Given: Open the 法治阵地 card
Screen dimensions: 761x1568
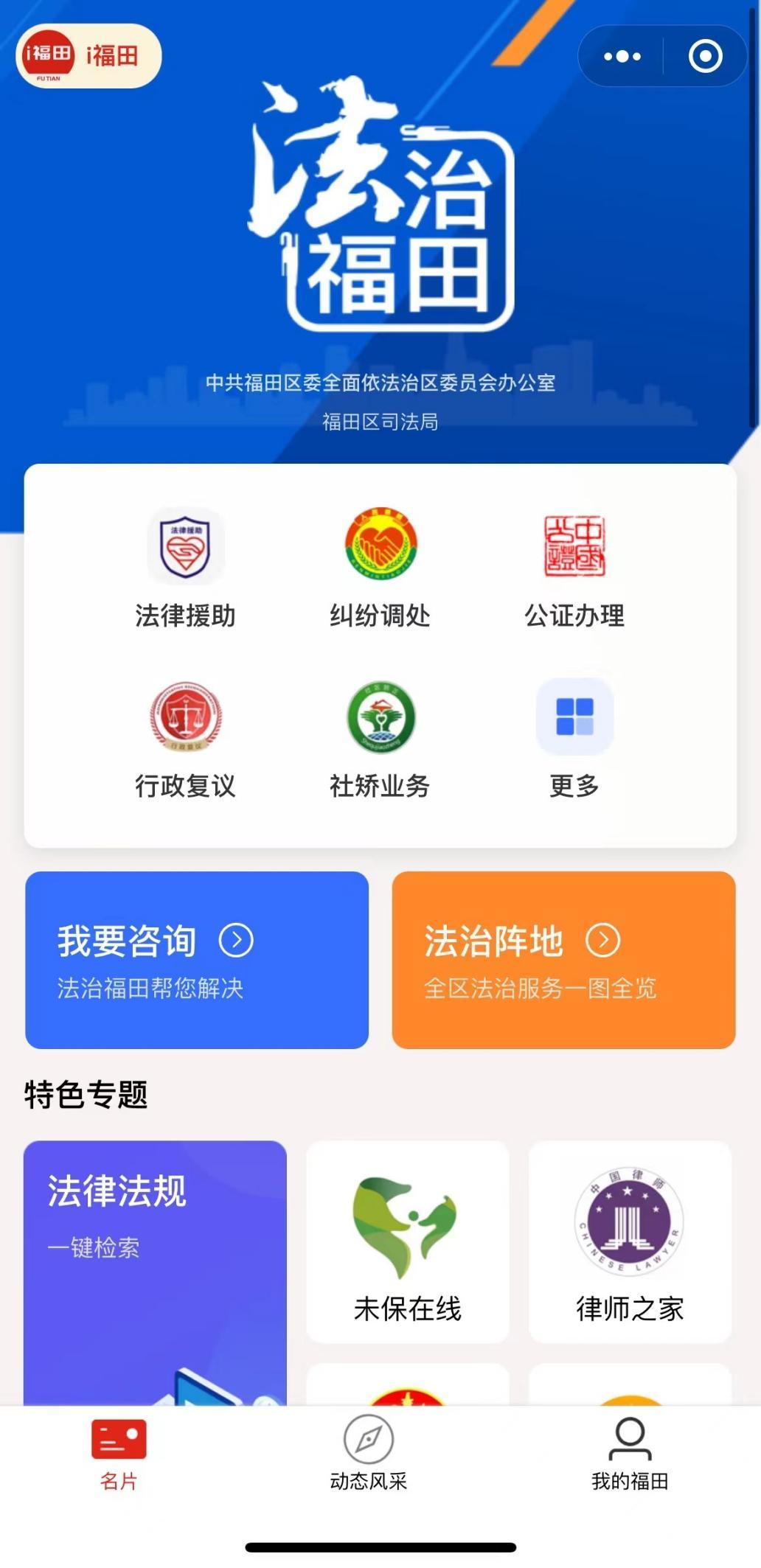Looking at the screenshot, I should point(563,960).
